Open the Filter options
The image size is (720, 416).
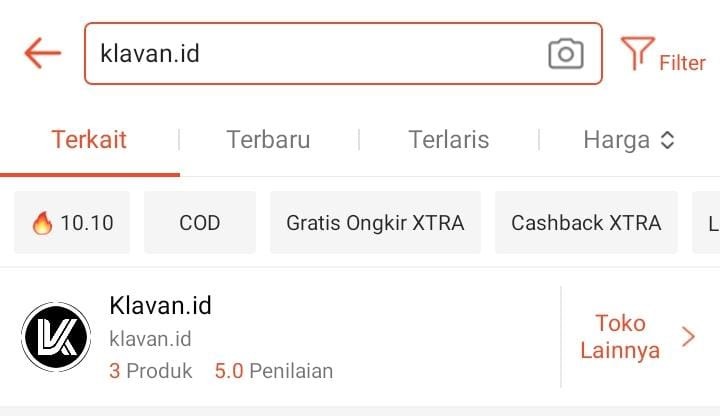click(663, 54)
